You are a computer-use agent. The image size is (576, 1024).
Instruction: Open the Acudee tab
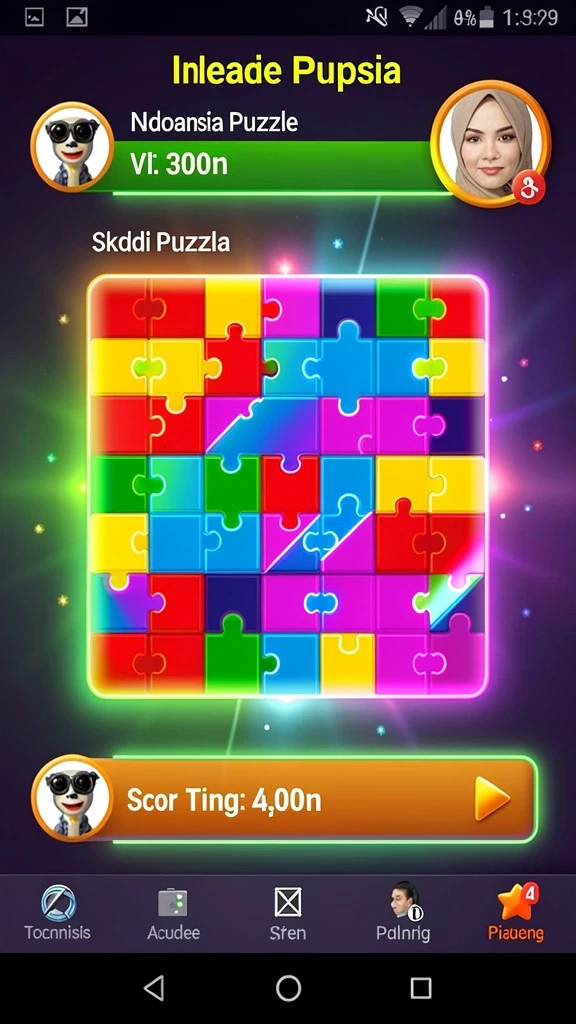[173, 915]
